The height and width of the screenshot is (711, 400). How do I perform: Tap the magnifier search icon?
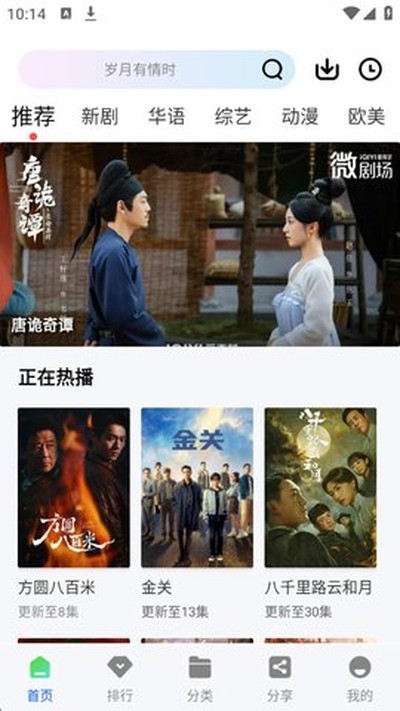[272, 69]
